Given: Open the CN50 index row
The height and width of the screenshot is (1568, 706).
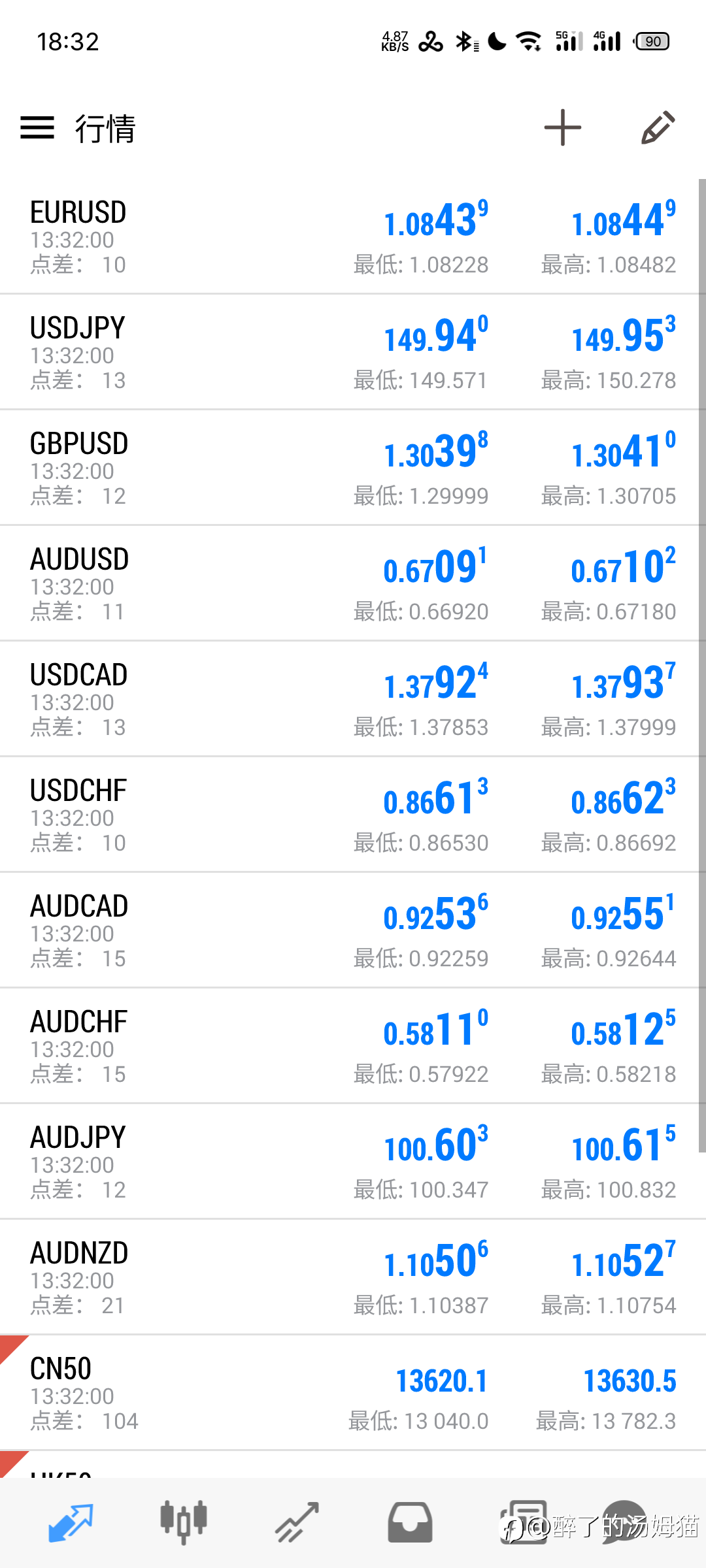Looking at the screenshot, I should (x=353, y=1393).
